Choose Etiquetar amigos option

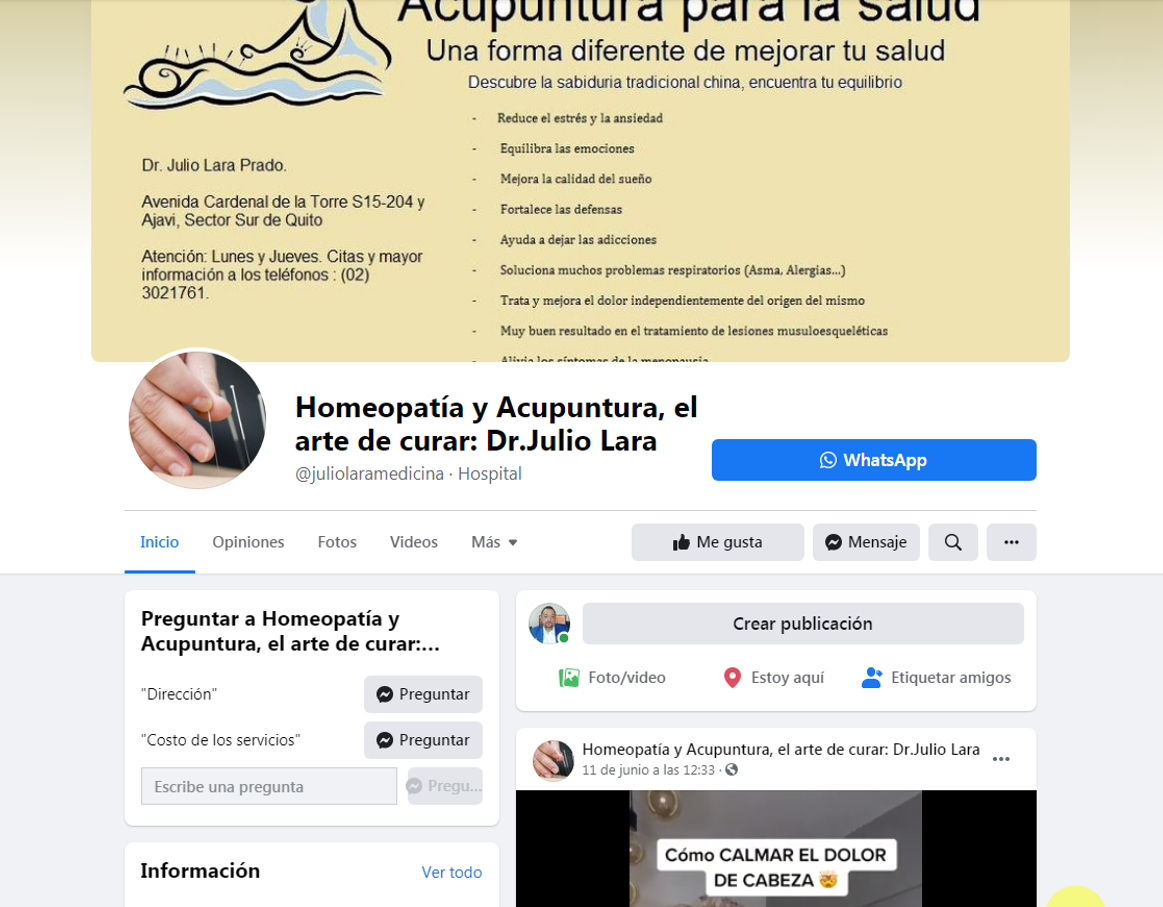(x=936, y=677)
